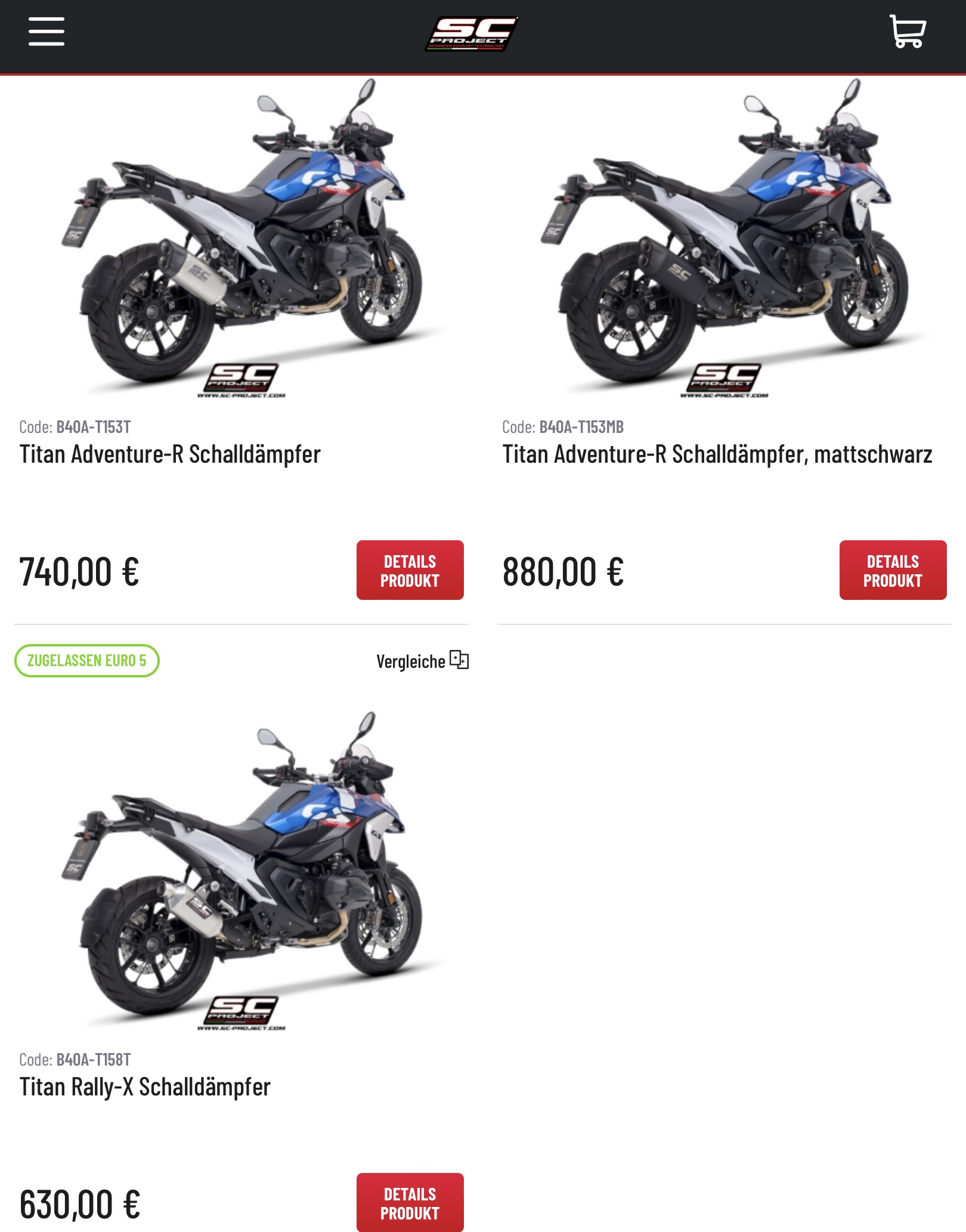
Task: Open B40A-T153MB product image
Action: (x=724, y=239)
